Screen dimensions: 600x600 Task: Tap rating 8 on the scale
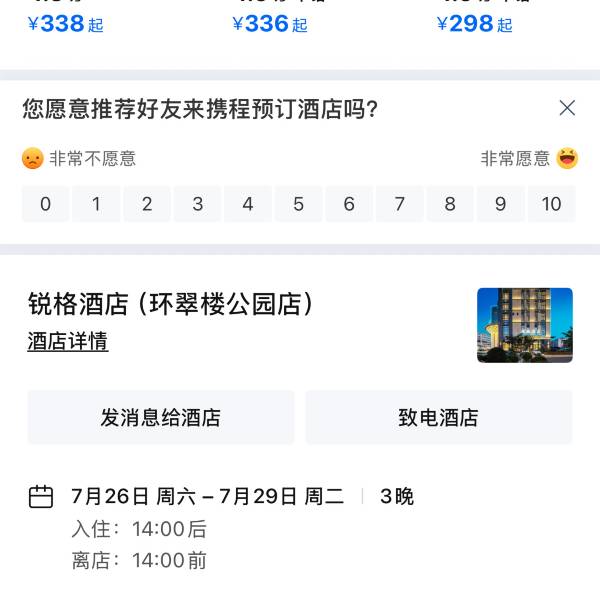[x=450, y=204]
